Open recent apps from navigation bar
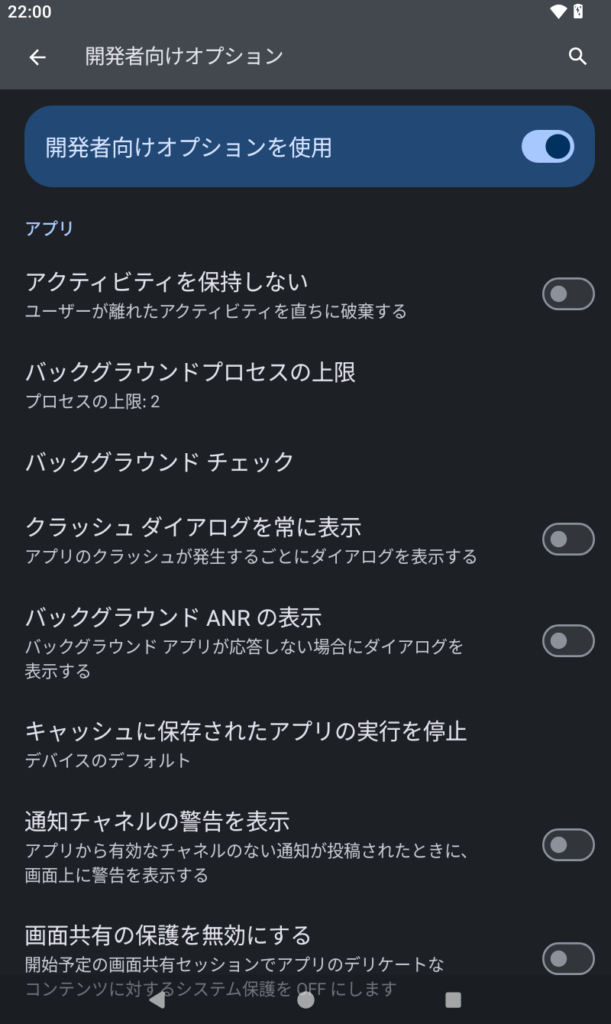611x1024 pixels. (453, 999)
